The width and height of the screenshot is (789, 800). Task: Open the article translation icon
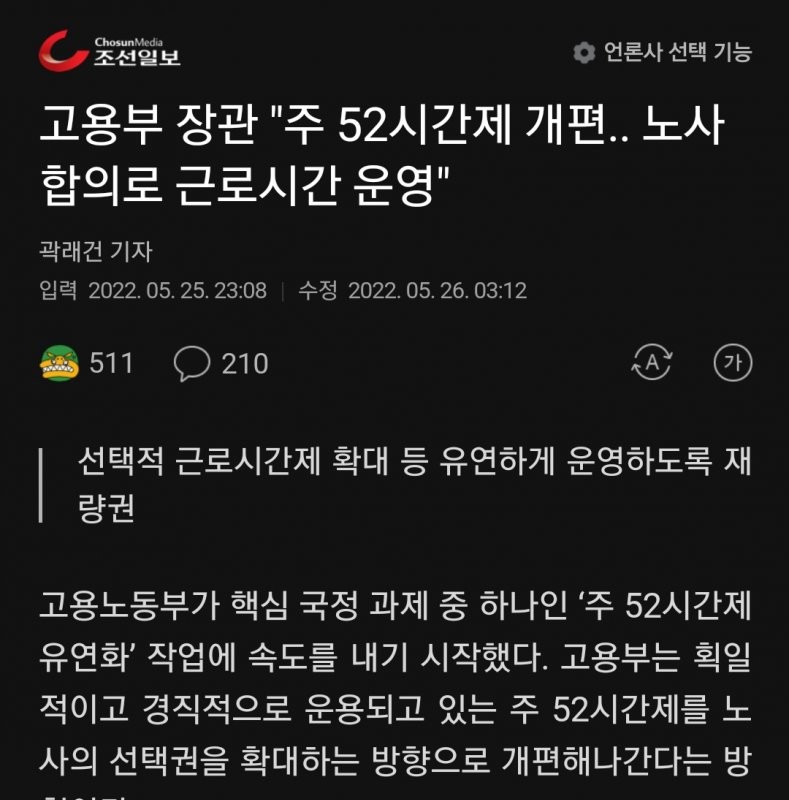[x=652, y=363]
